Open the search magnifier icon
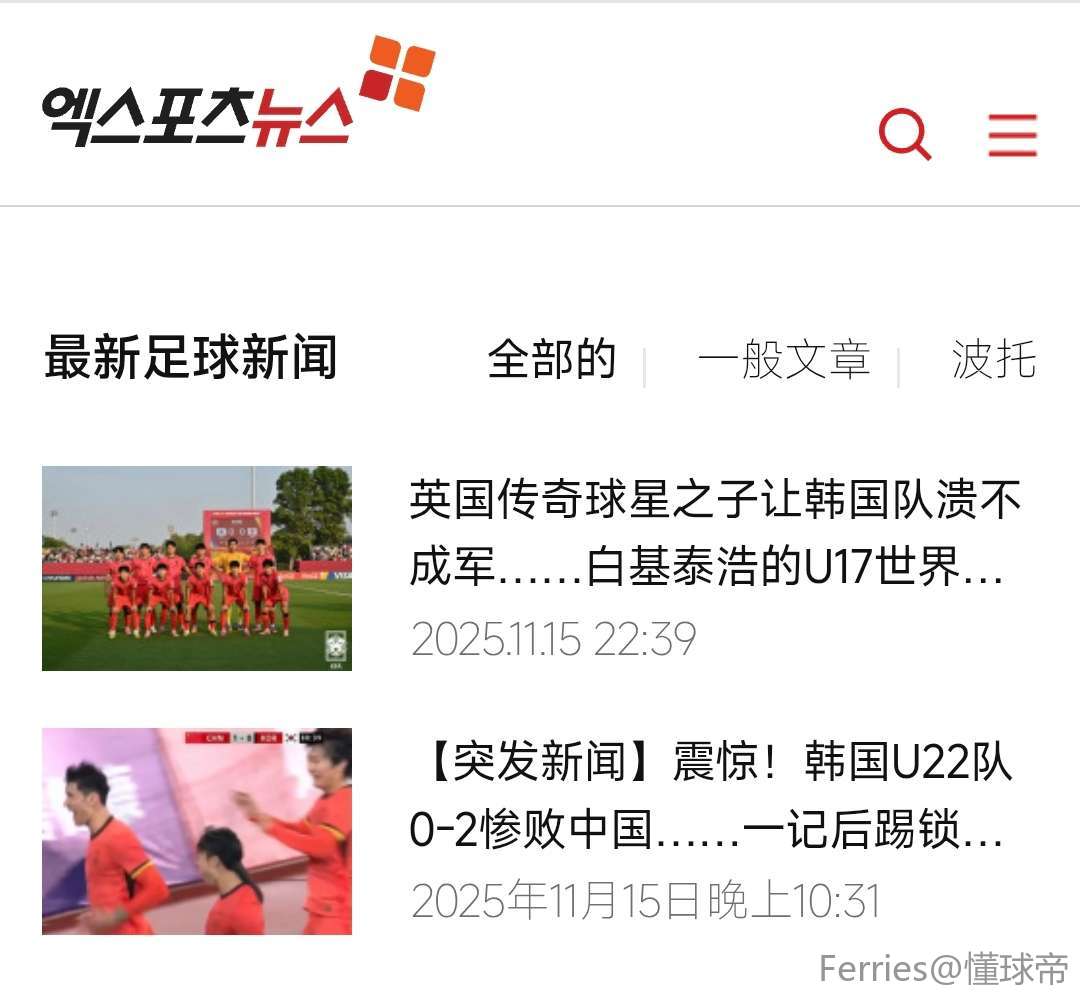1080x1000 pixels. click(904, 135)
